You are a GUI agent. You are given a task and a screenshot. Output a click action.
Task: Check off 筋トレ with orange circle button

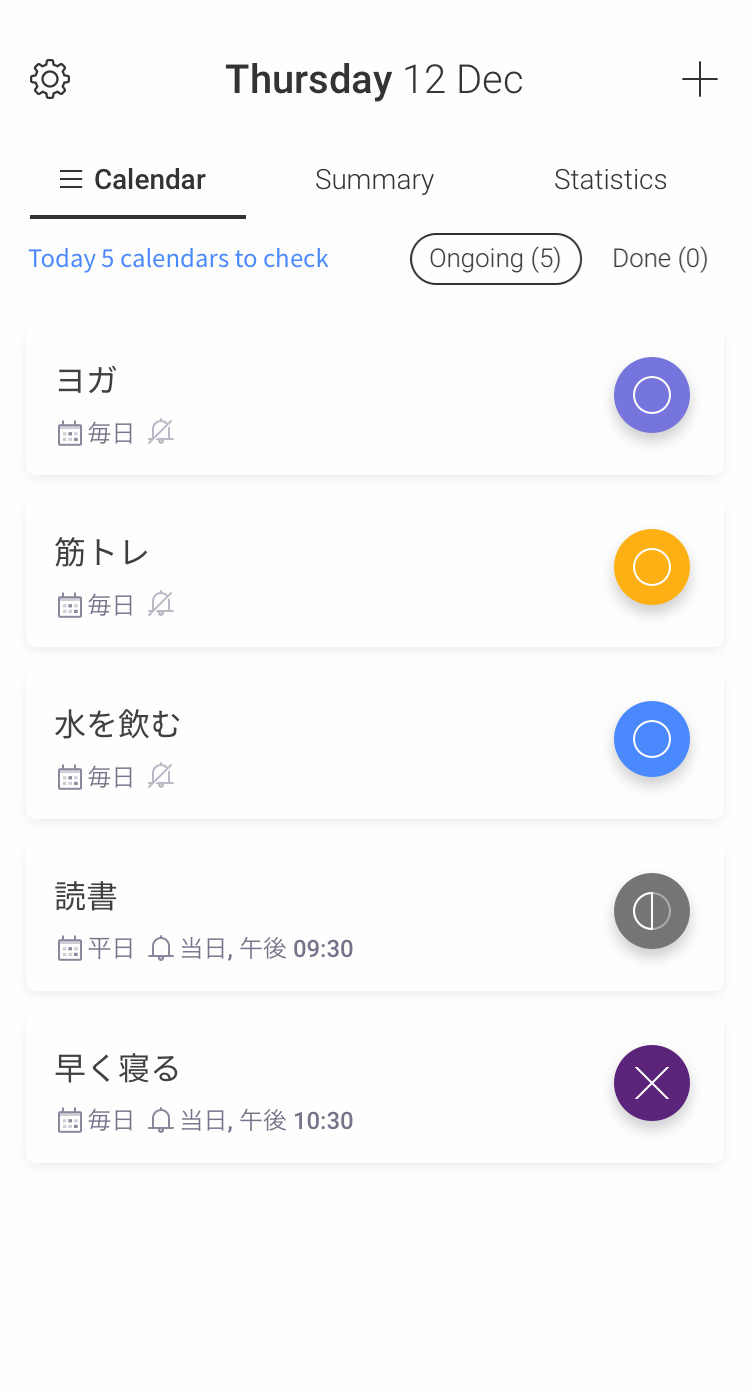pyautogui.click(x=652, y=567)
